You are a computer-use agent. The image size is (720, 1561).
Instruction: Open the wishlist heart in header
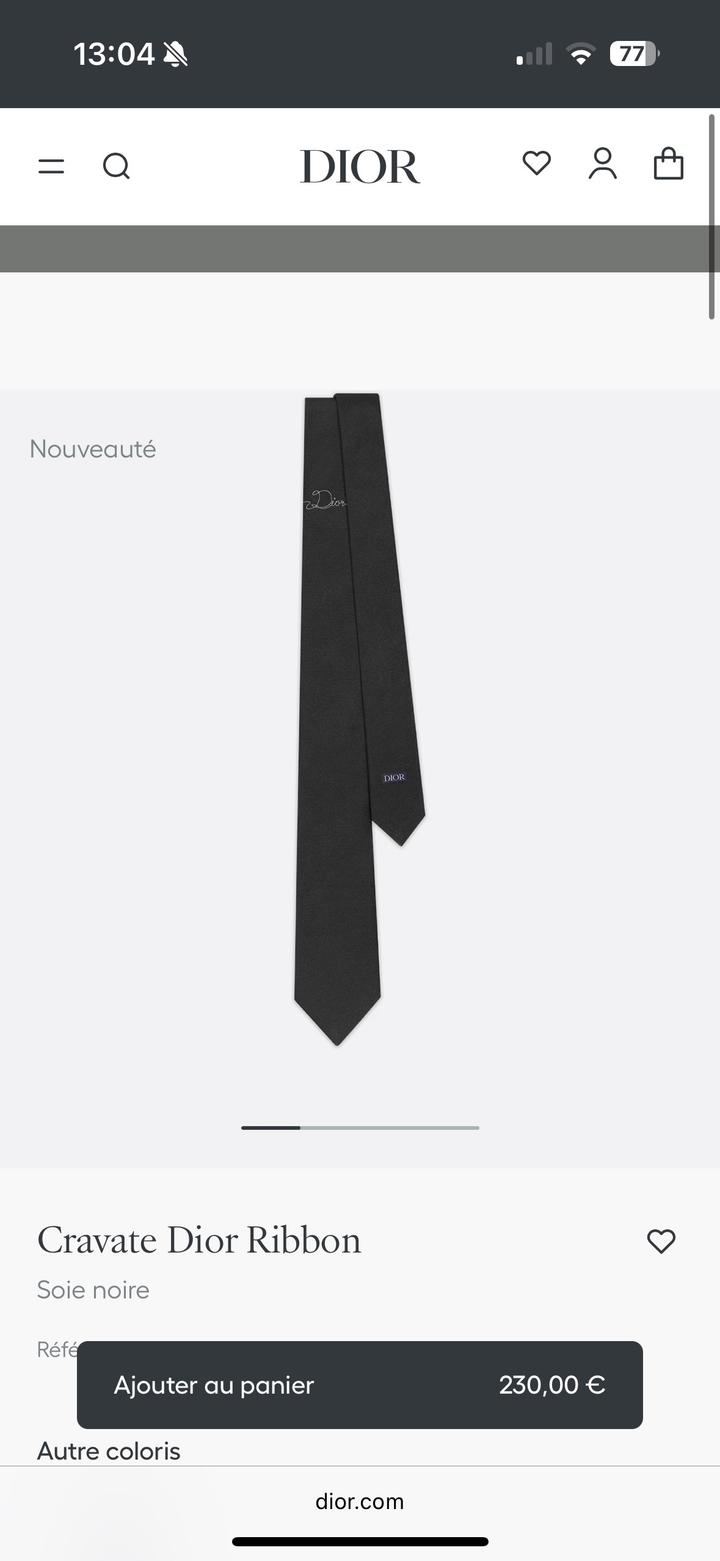tap(537, 163)
